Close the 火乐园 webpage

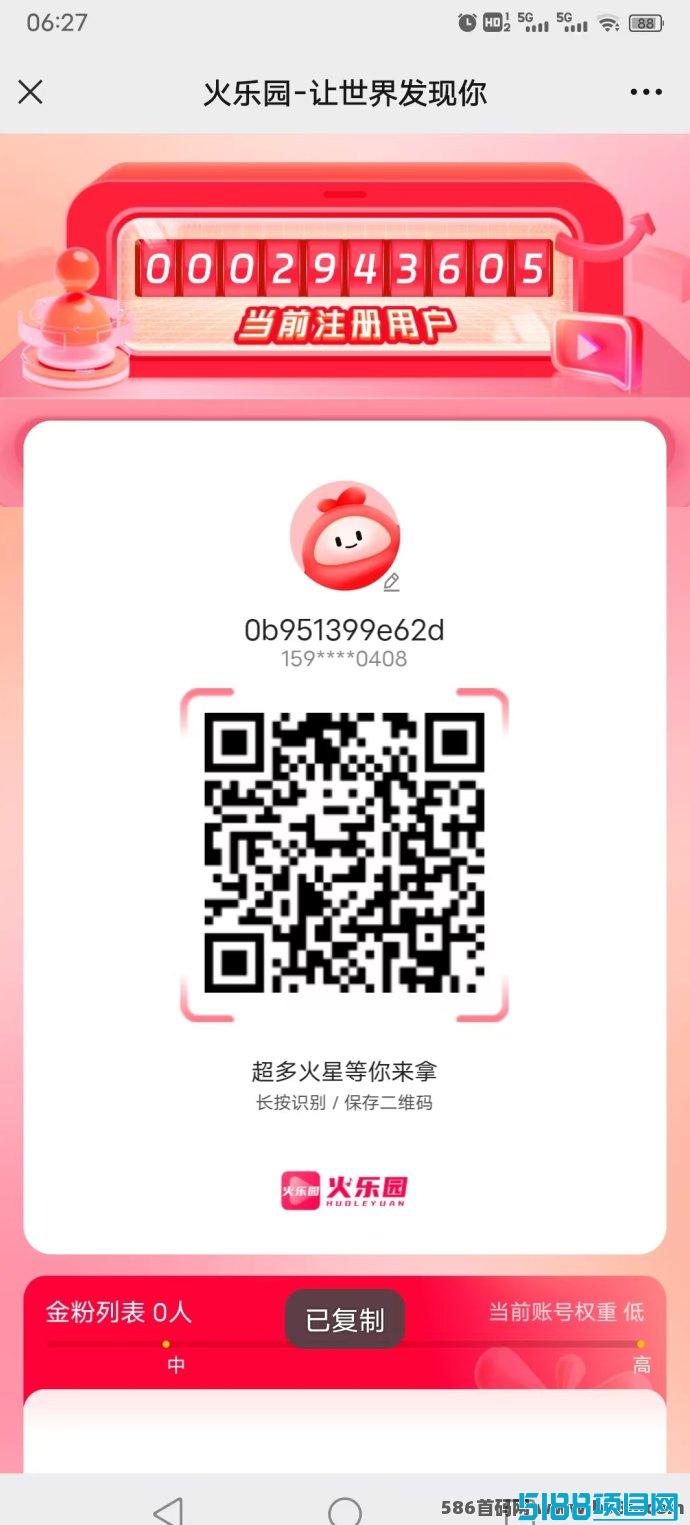click(31, 93)
